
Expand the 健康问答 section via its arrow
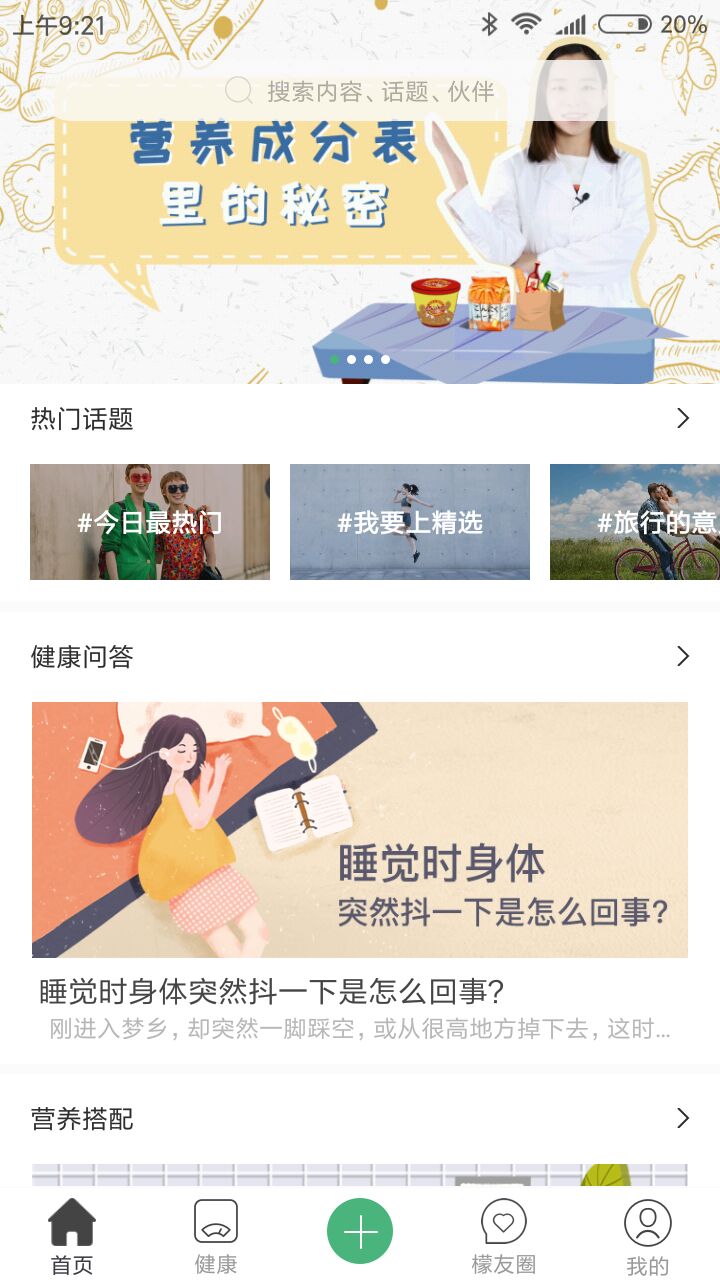(x=683, y=657)
